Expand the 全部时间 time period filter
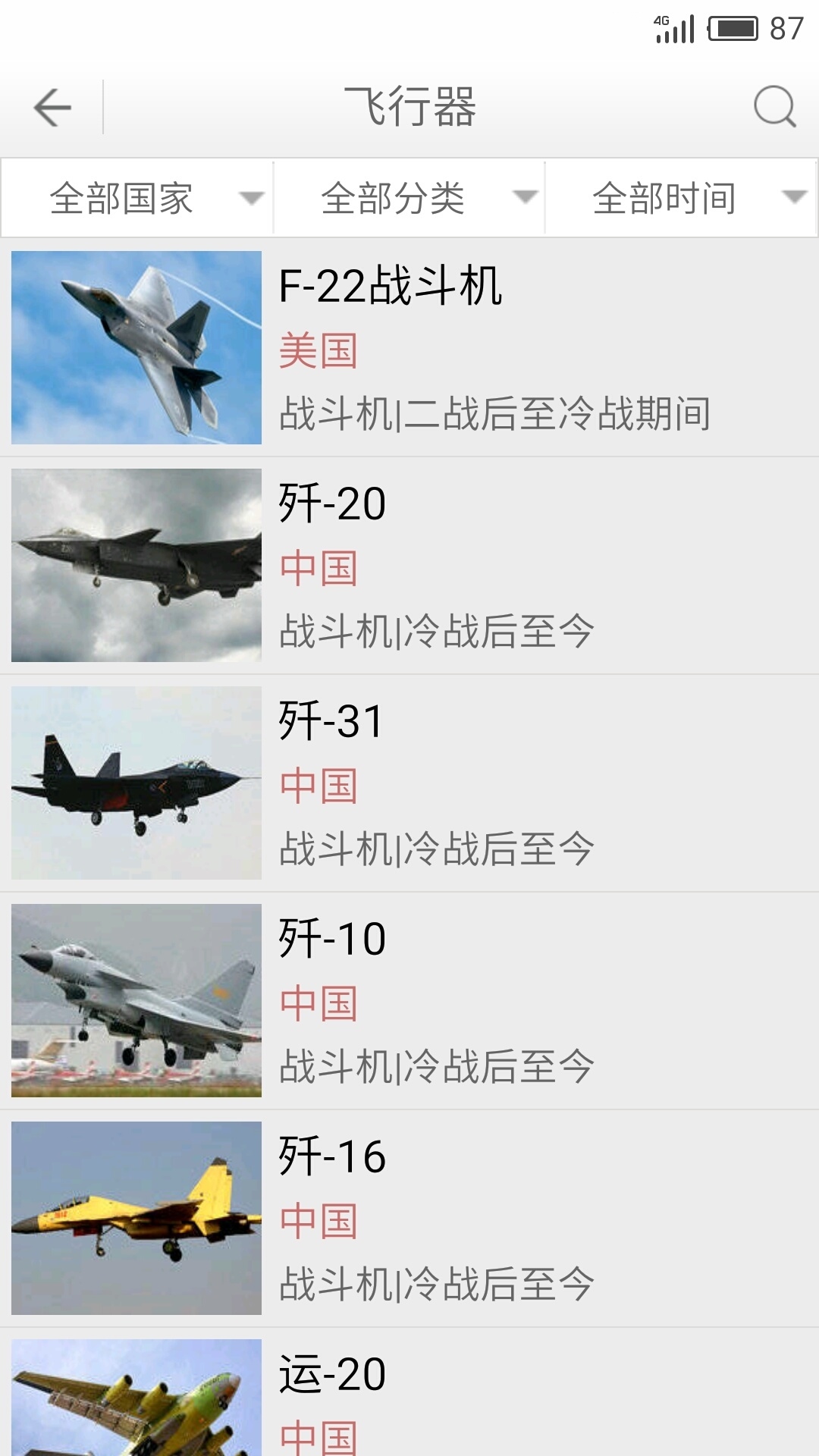The height and width of the screenshot is (1456, 819). pos(681,199)
